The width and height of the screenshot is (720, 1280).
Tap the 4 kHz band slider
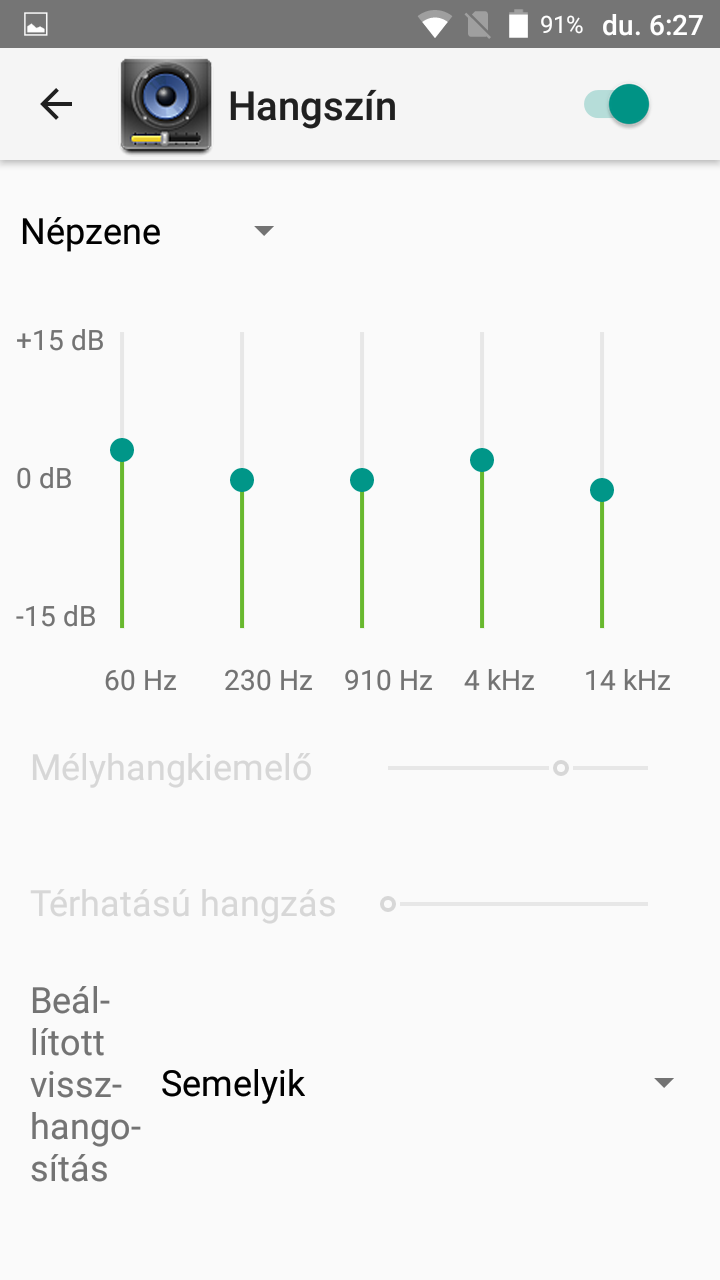click(x=482, y=480)
